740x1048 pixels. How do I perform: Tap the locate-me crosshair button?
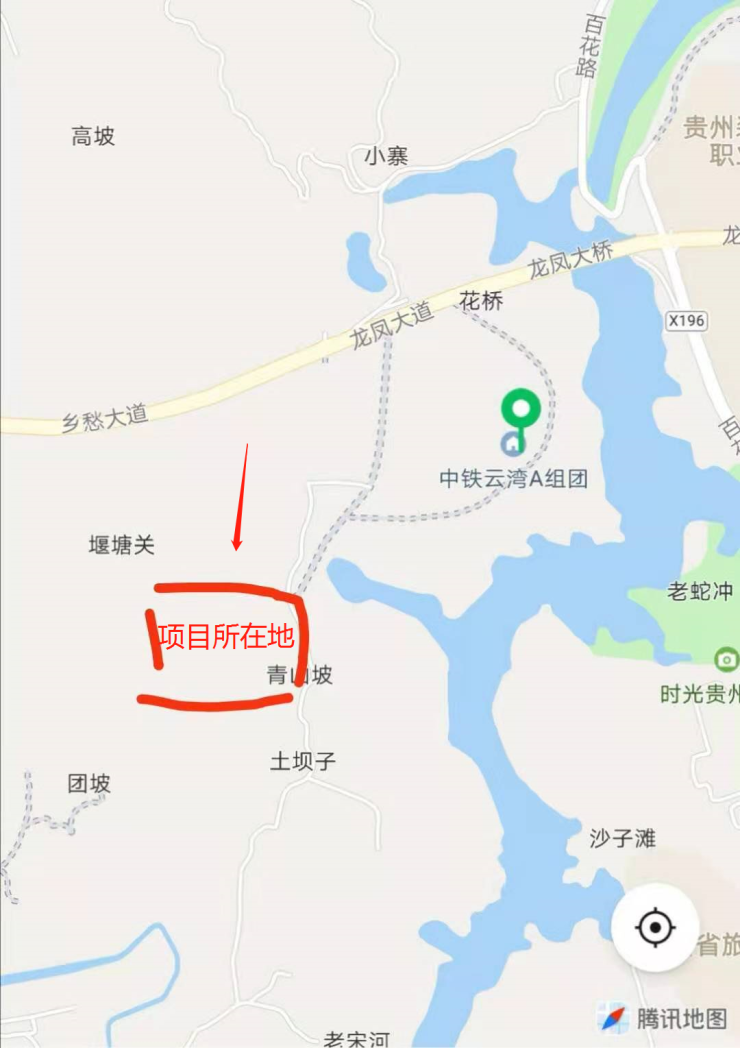click(654, 928)
